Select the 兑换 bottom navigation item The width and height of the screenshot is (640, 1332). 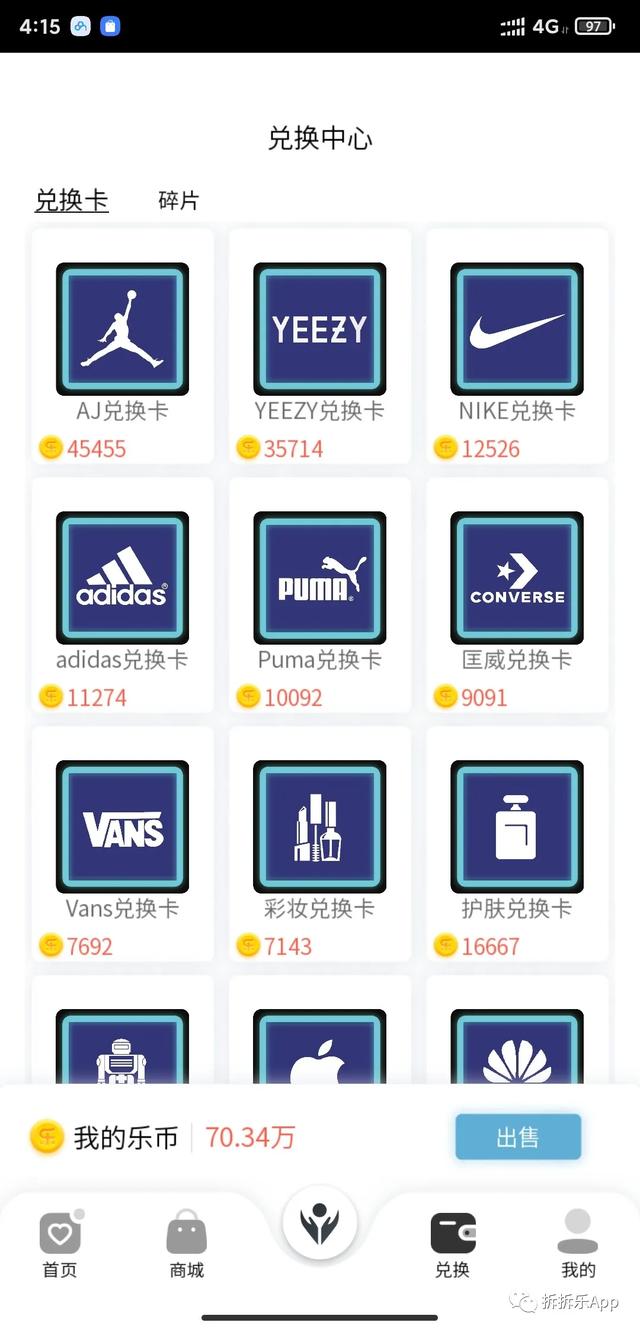[452, 1244]
